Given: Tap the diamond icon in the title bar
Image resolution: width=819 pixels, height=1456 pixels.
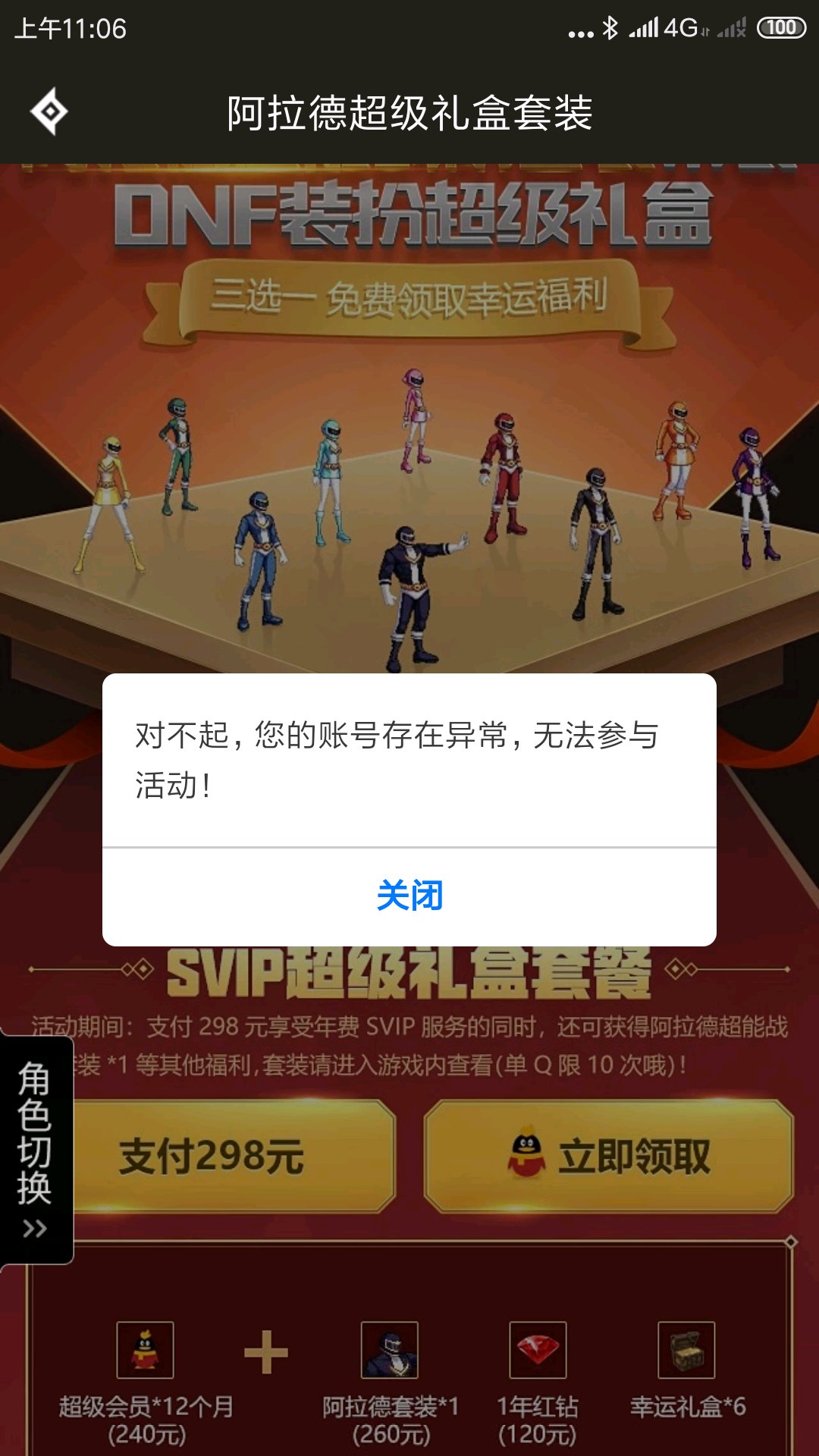Looking at the screenshot, I should pyautogui.click(x=49, y=111).
